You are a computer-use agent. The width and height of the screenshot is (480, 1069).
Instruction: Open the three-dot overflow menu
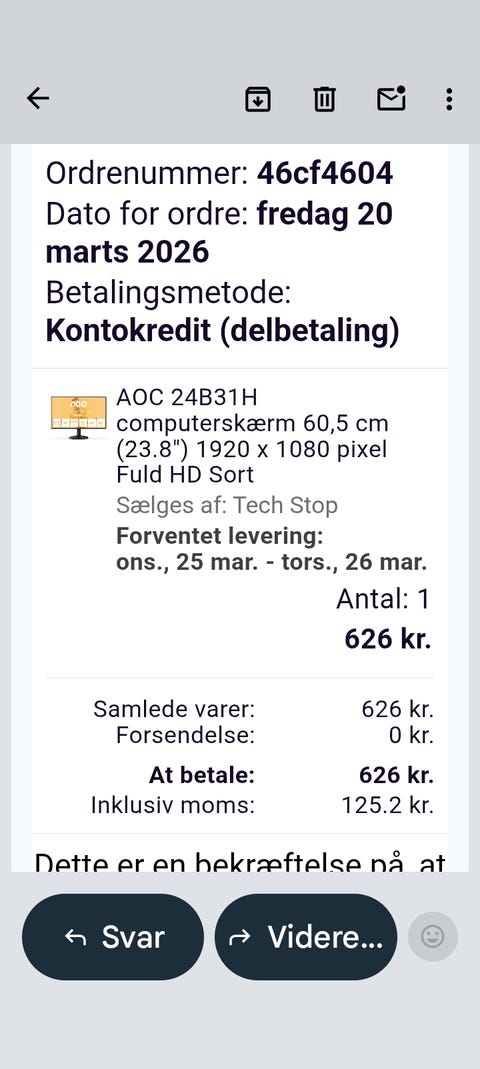click(x=449, y=100)
